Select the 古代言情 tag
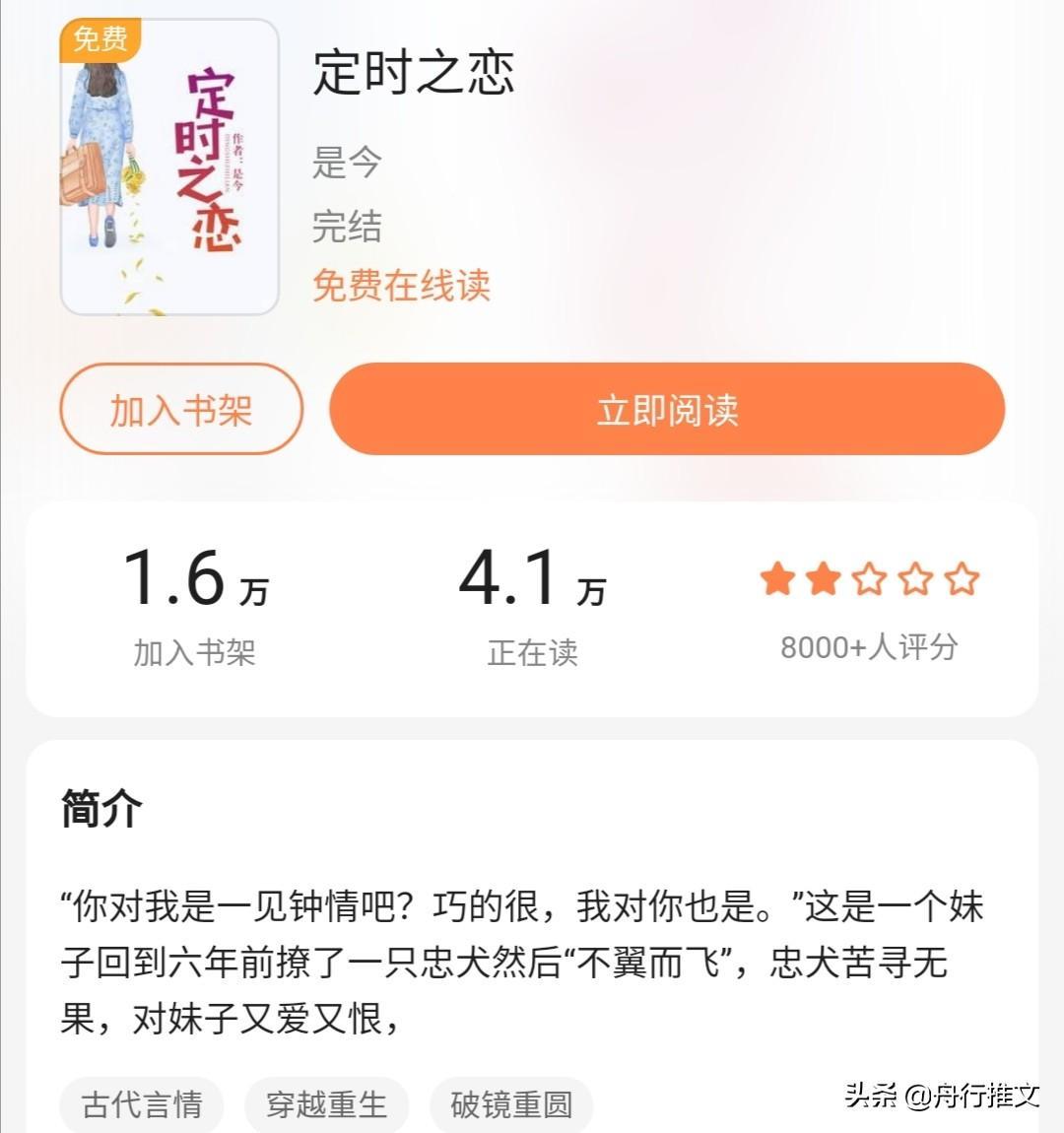 click(x=142, y=1104)
